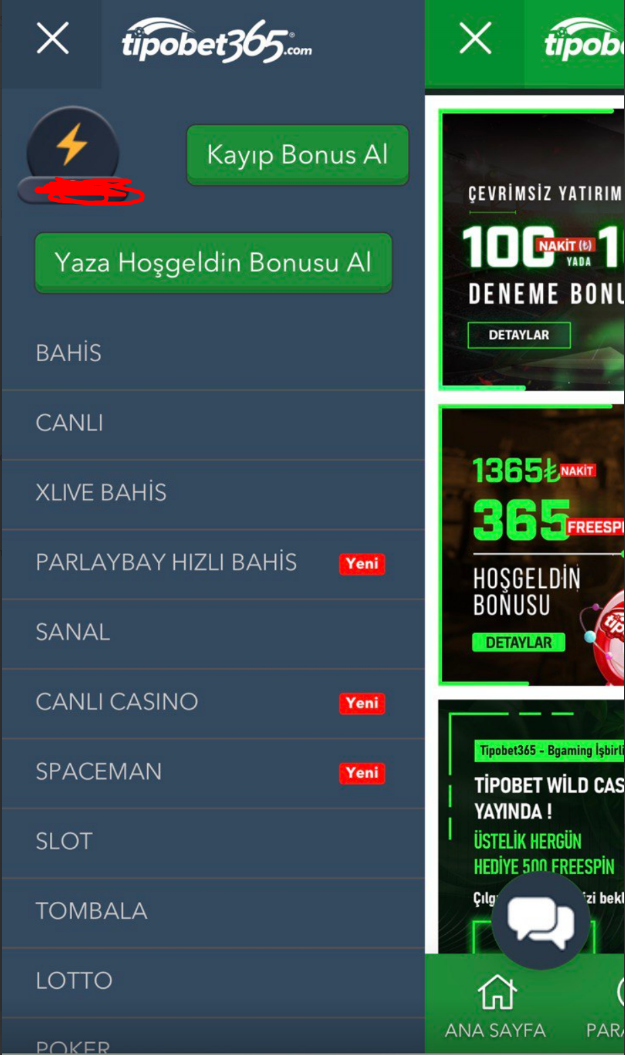
Task: Open CANLI CASINO
Action: (x=116, y=702)
